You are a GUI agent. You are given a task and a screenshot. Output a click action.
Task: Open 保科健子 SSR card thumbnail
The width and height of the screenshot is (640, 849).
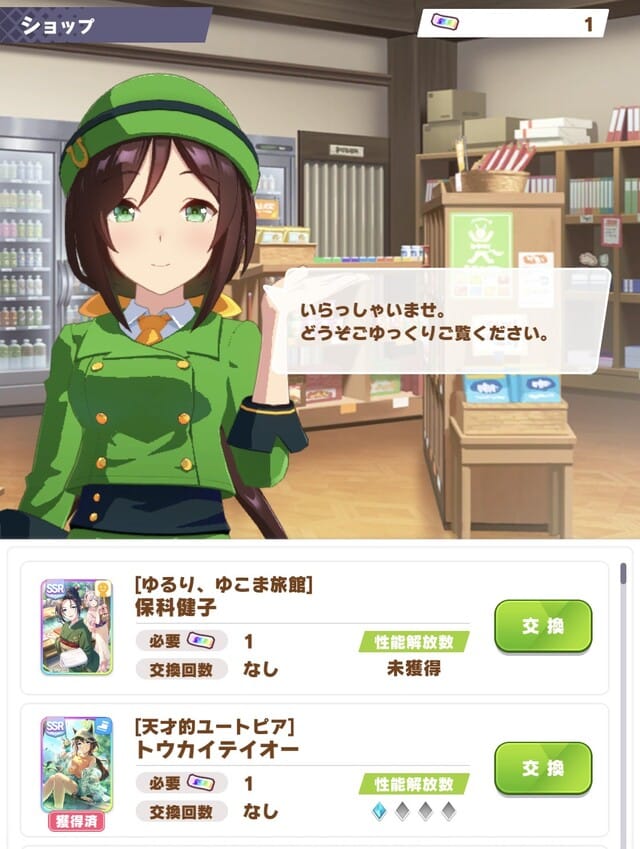76,626
